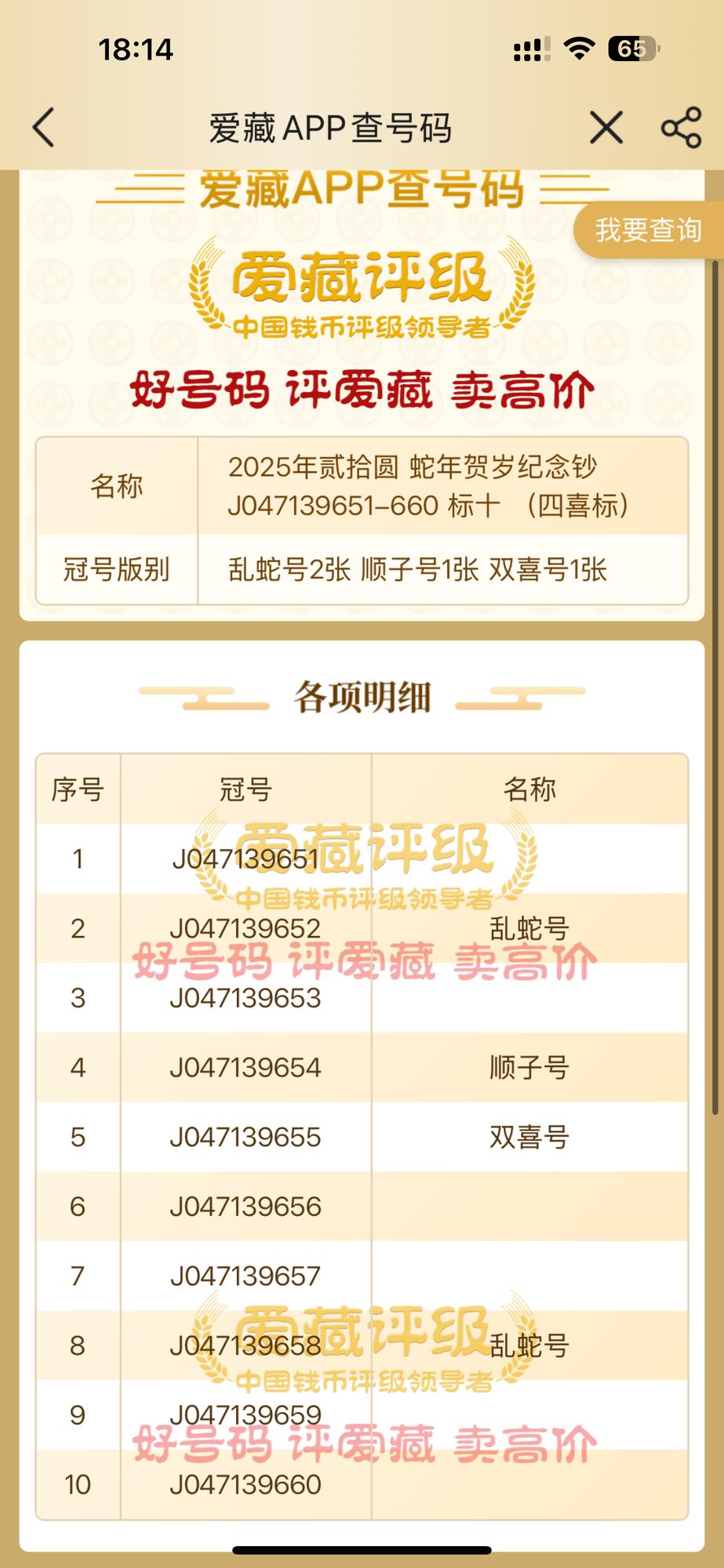Share this page via the share icon
This screenshot has height=1568, width=724.
[x=681, y=128]
